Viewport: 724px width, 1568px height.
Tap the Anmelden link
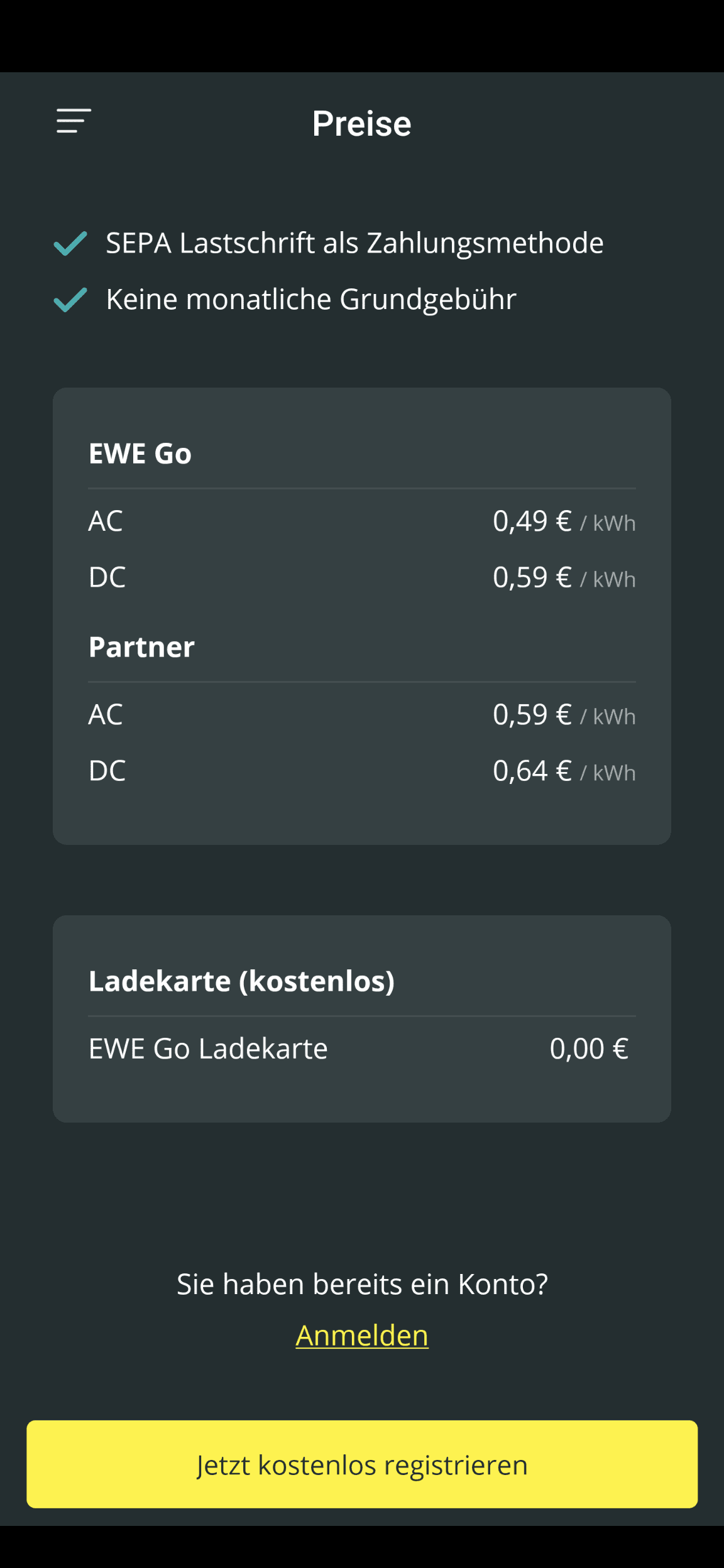click(362, 1336)
